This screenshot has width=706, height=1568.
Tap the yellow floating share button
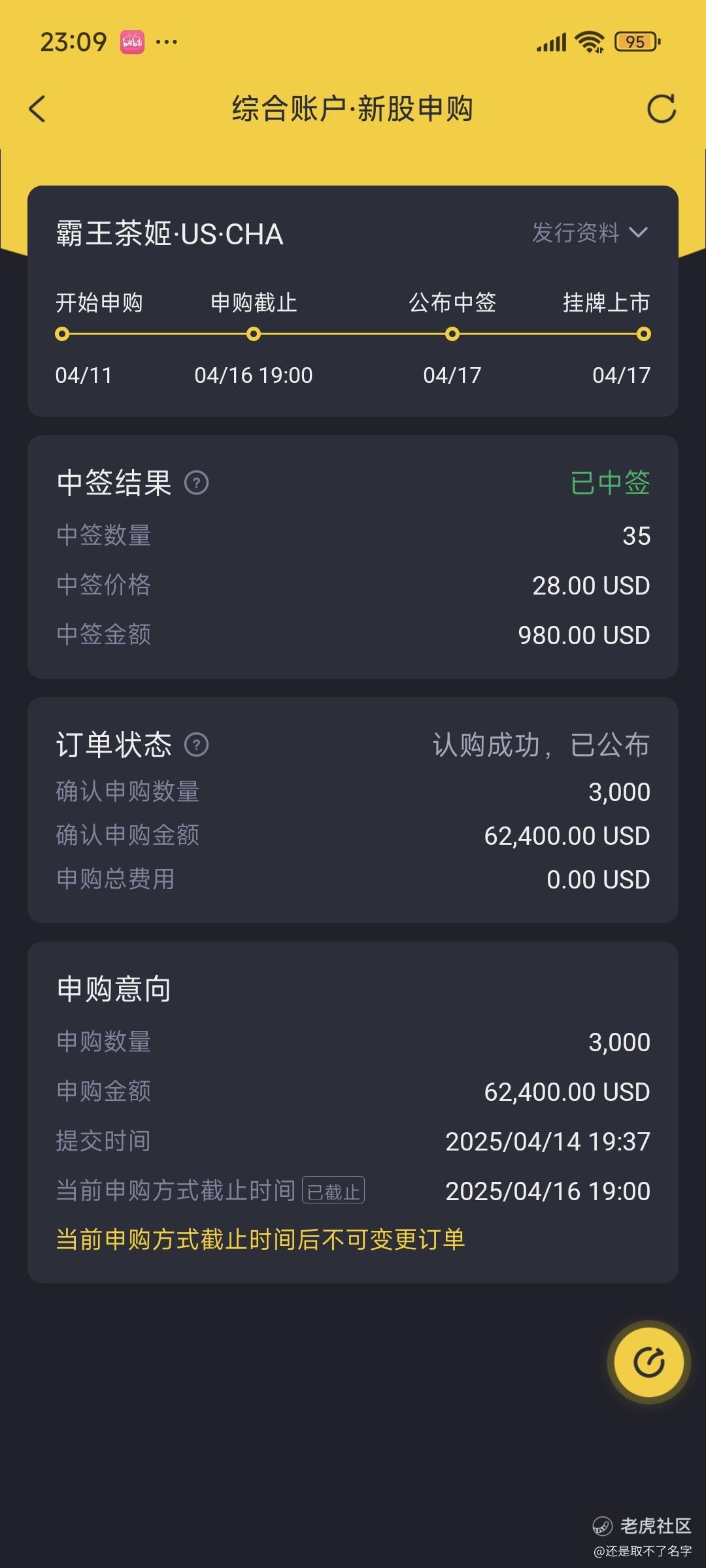click(648, 1362)
